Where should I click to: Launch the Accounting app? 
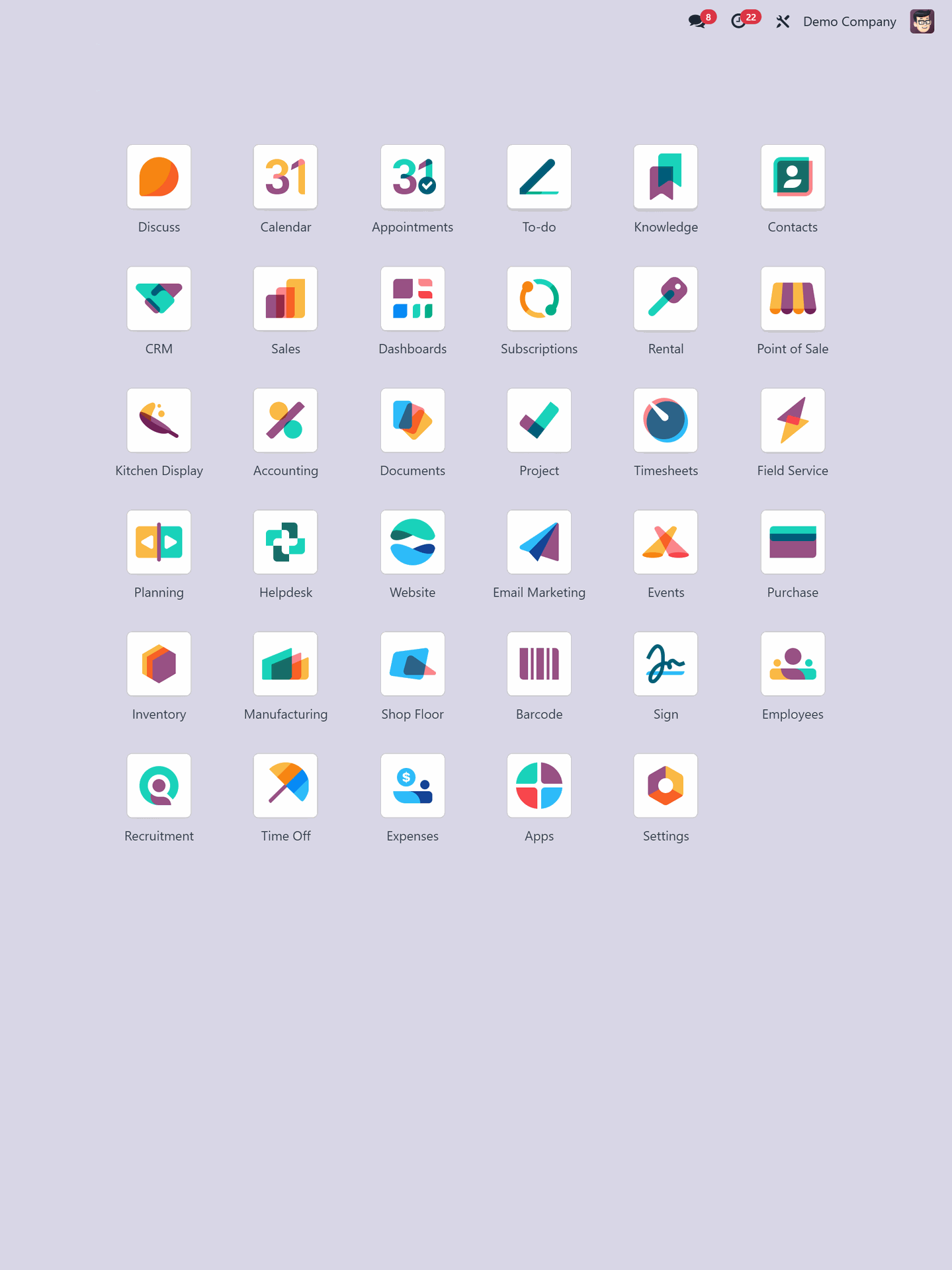point(286,421)
